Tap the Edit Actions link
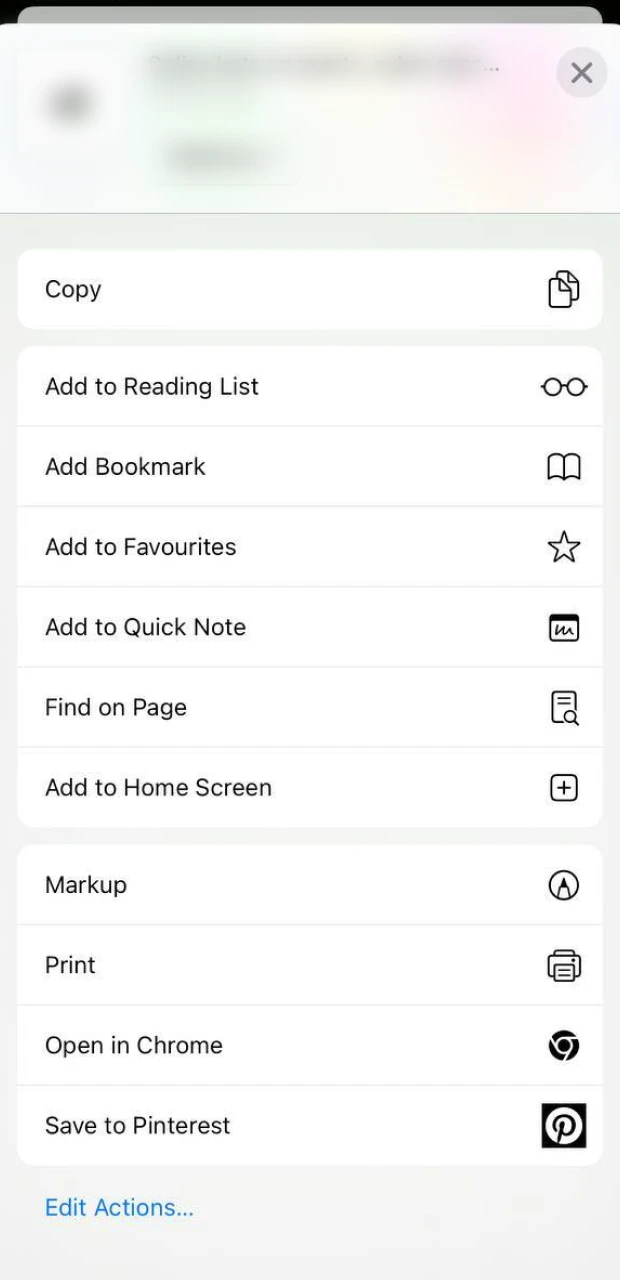The height and width of the screenshot is (1280, 620). tap(119, 1207)
